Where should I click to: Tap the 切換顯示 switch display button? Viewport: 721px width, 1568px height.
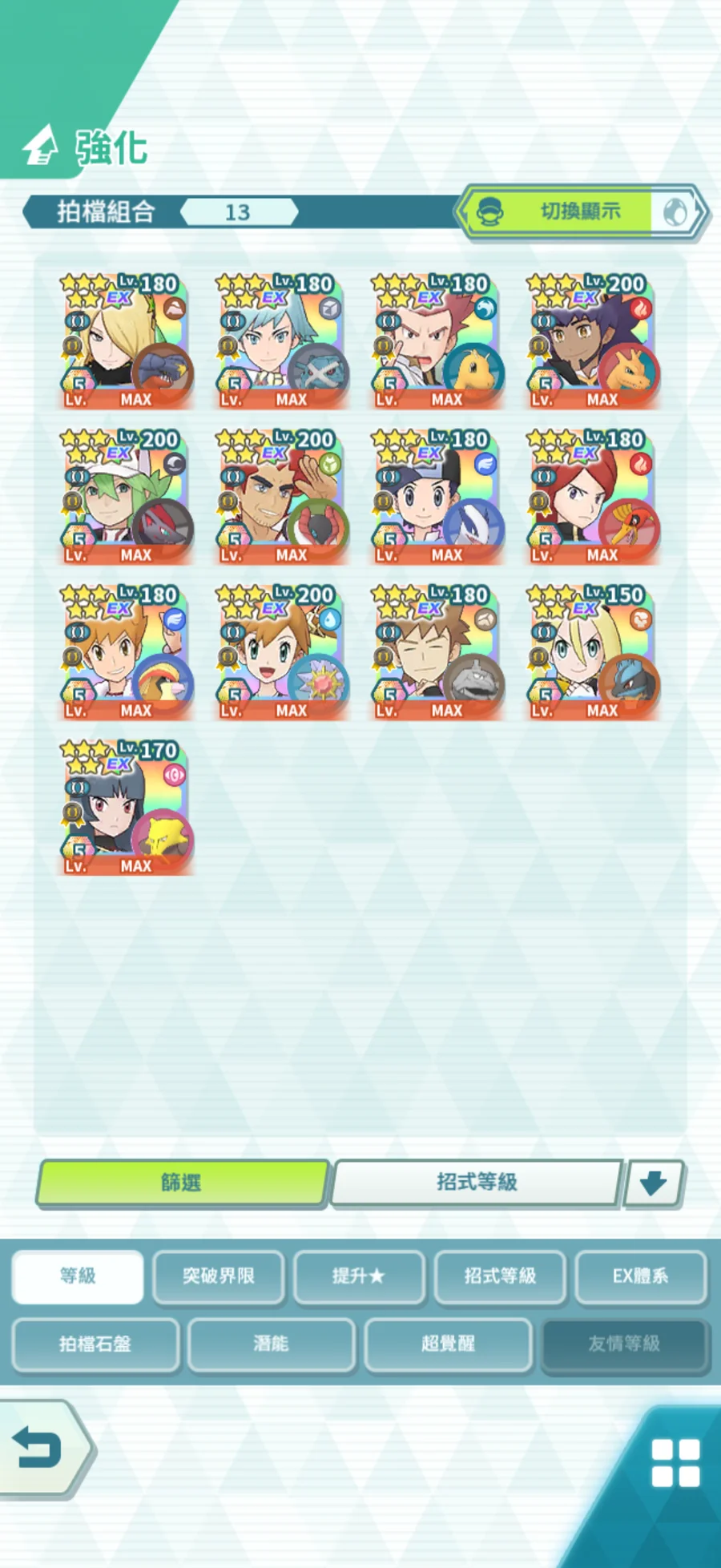pos(581,212)
